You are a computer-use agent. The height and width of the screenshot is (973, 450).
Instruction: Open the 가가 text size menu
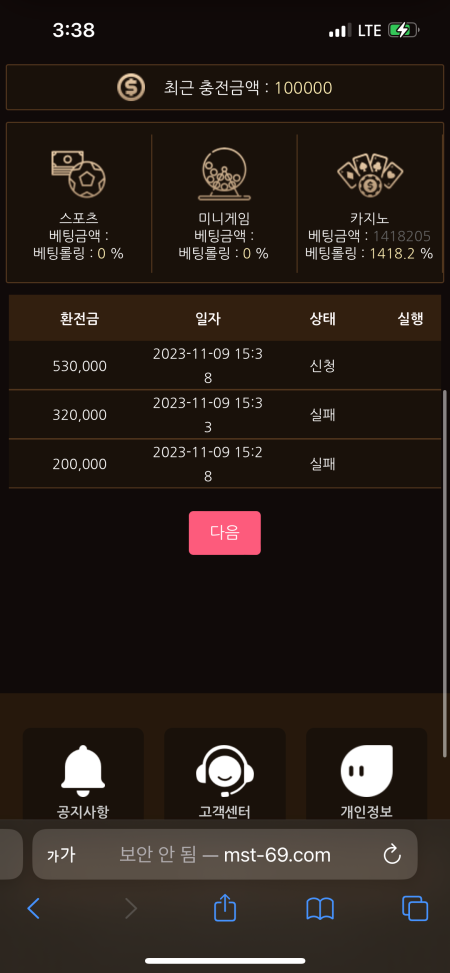(x=61, y=855)
